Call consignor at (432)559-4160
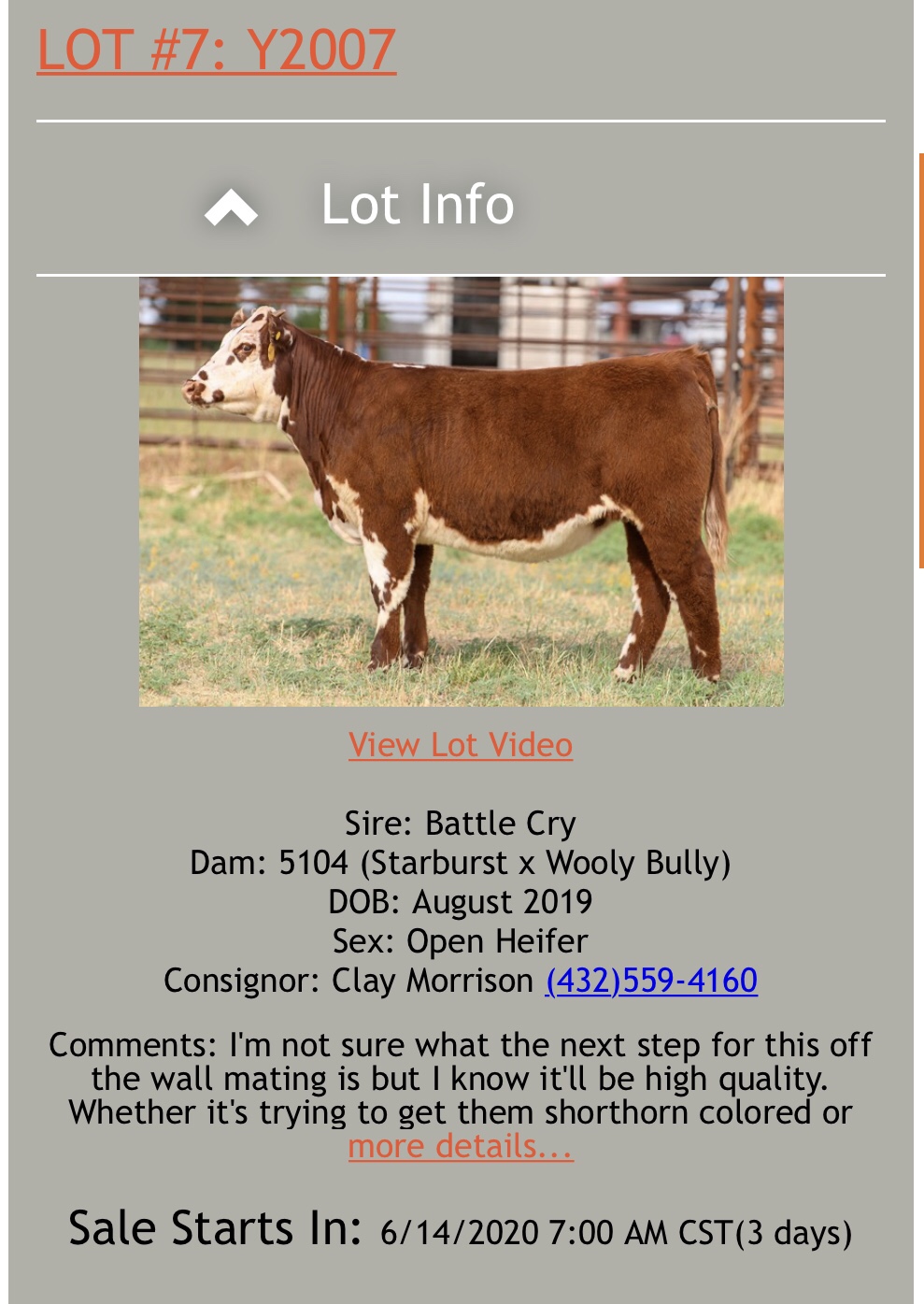This screenshot has height=1304, width=924. [651, 981]
